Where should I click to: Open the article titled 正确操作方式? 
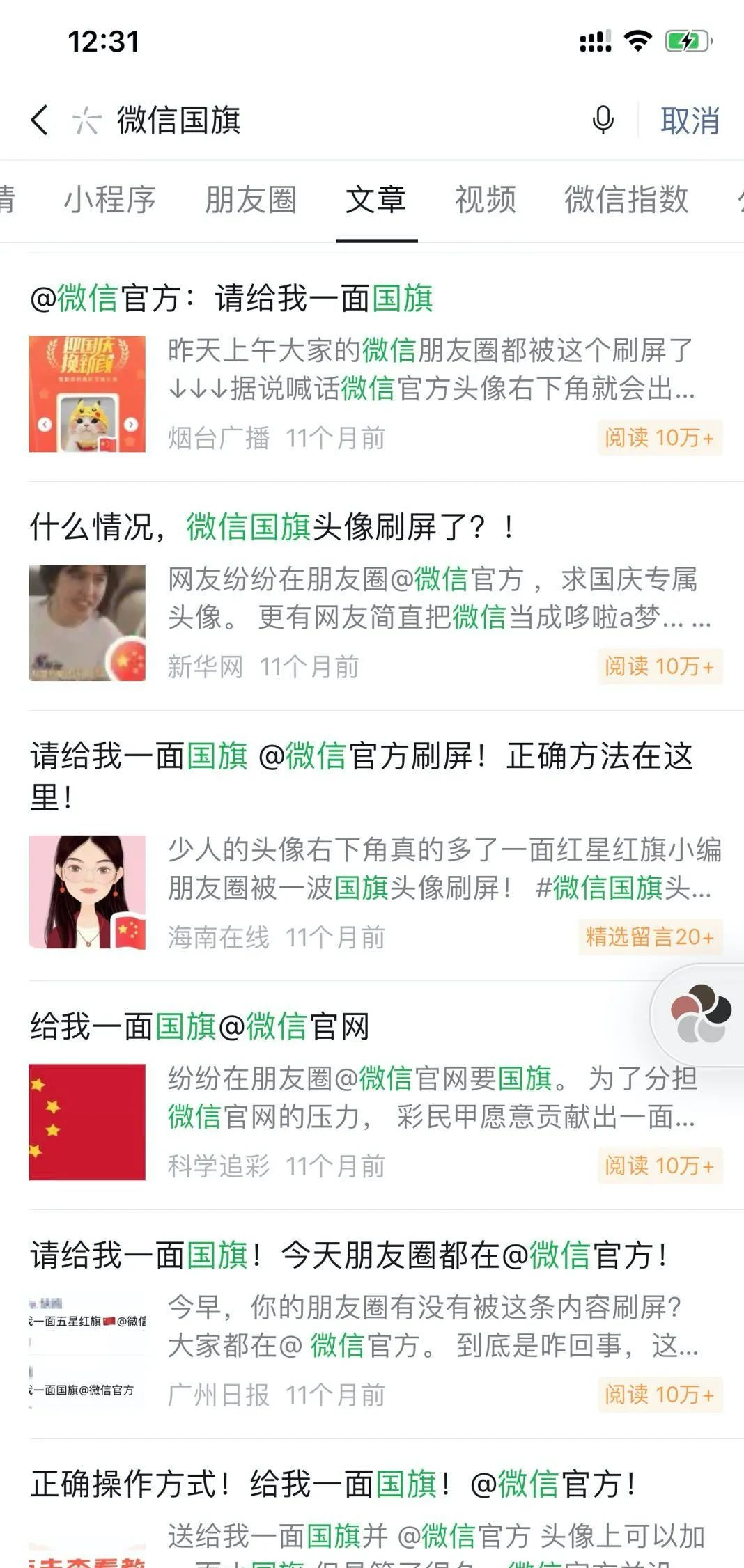click(334, 1484)
